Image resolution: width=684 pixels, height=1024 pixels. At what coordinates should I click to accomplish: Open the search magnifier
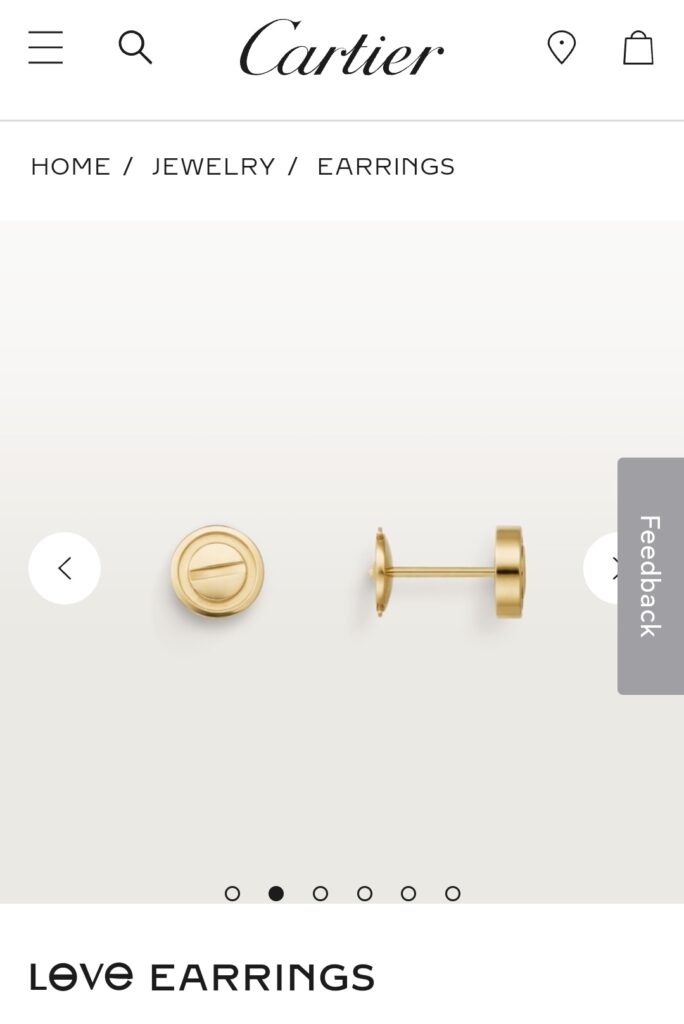pyautogui.click(x=135, y=47)
